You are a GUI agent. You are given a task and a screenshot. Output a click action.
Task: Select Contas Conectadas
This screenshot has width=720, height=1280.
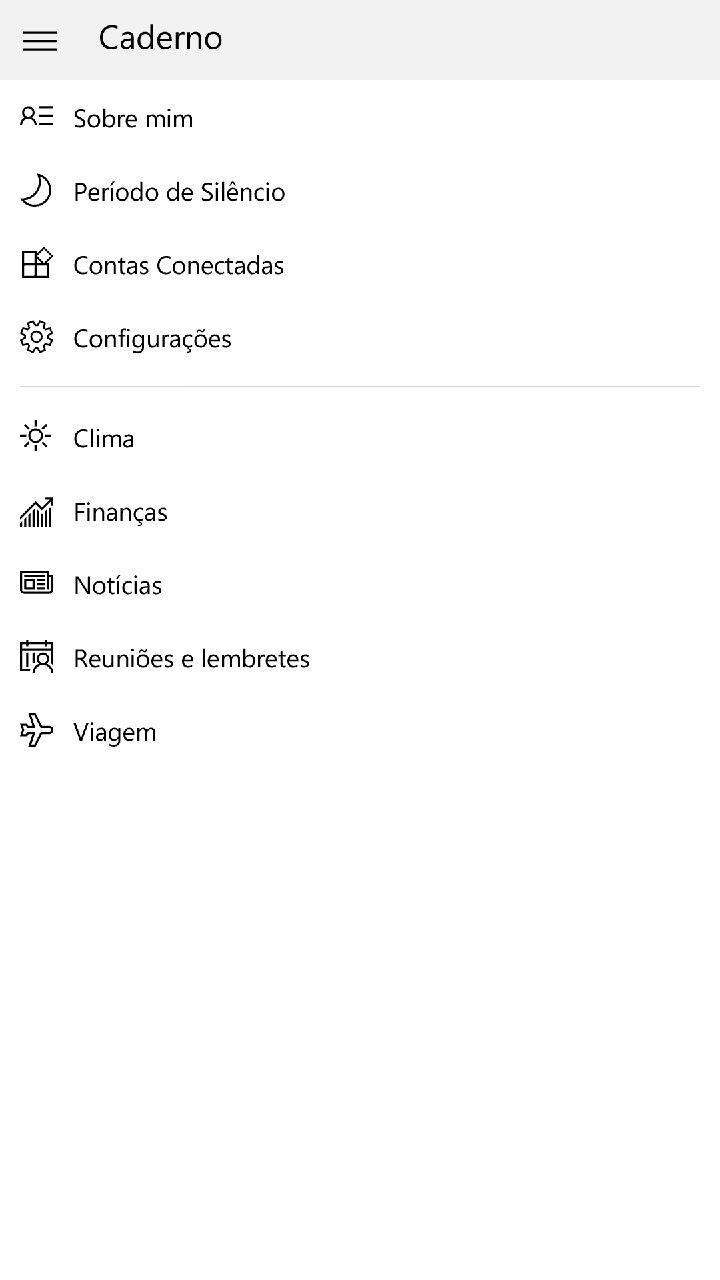178,265
